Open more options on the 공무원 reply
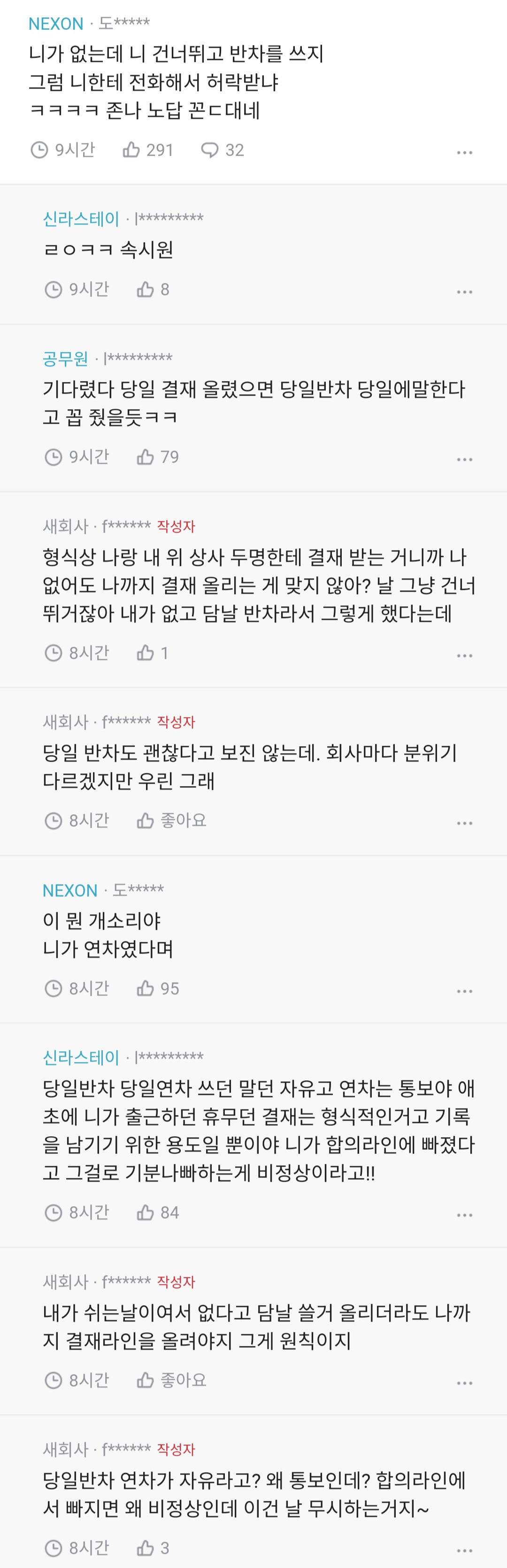The height and width of the screenshot is (1568, 507). coord(464,459)
